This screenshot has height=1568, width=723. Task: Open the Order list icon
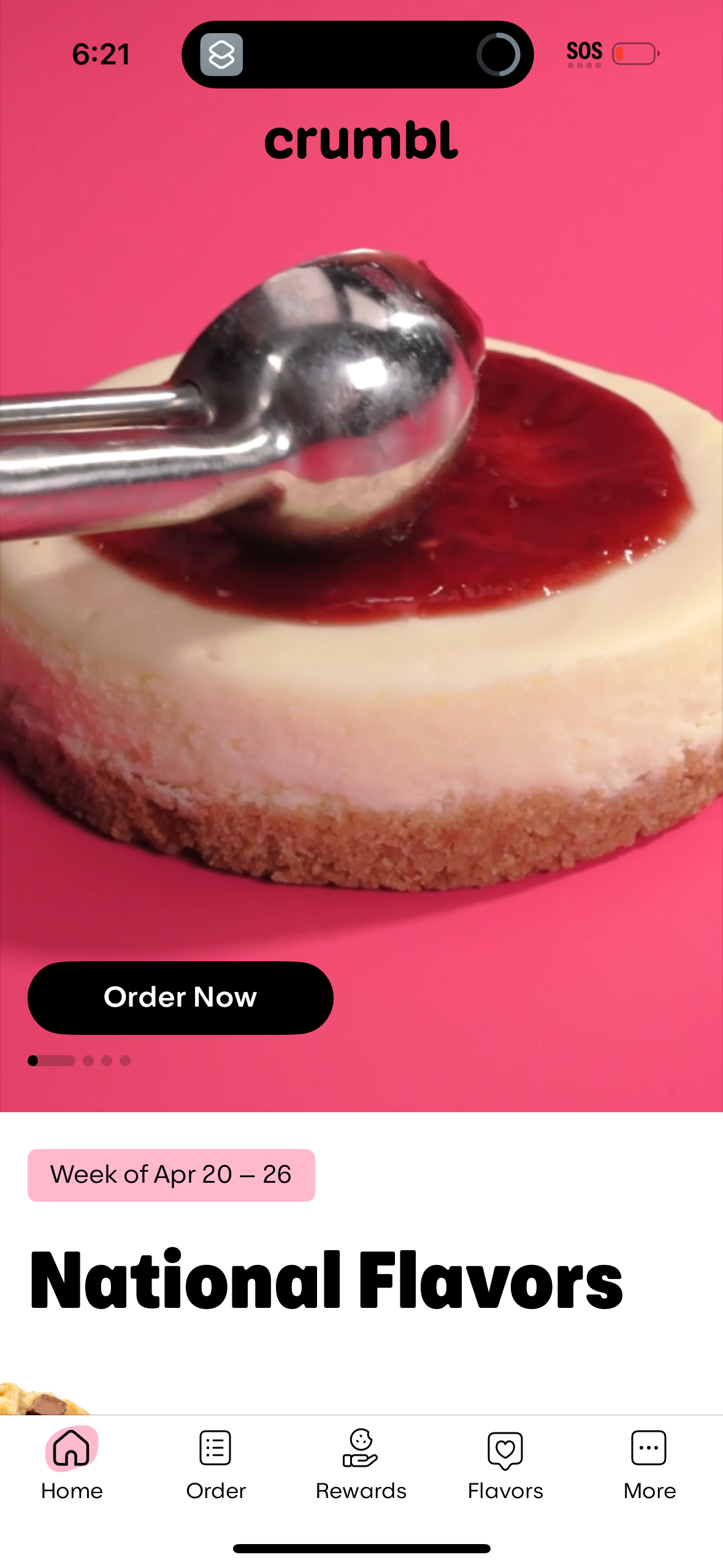tap(215, 1448)
